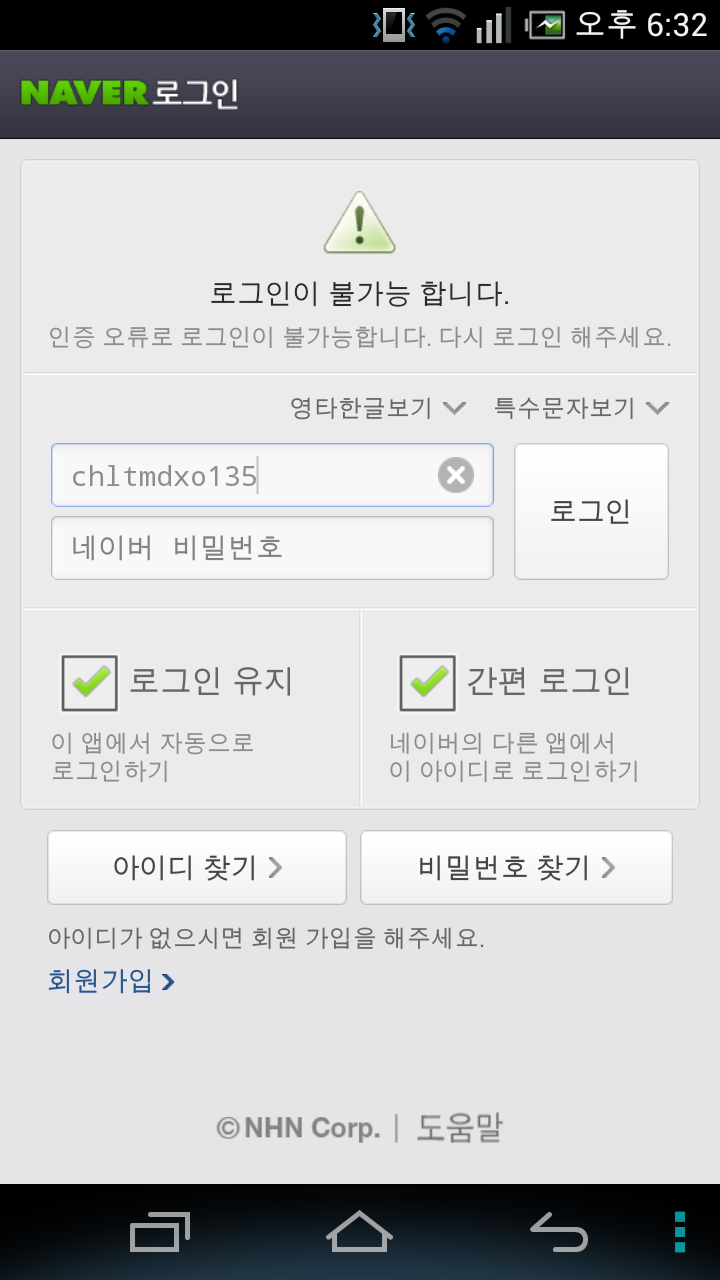
Task: Focus the 네이버 비밀번호 password field
Action: pyautogui.click(x=272, y=547)
